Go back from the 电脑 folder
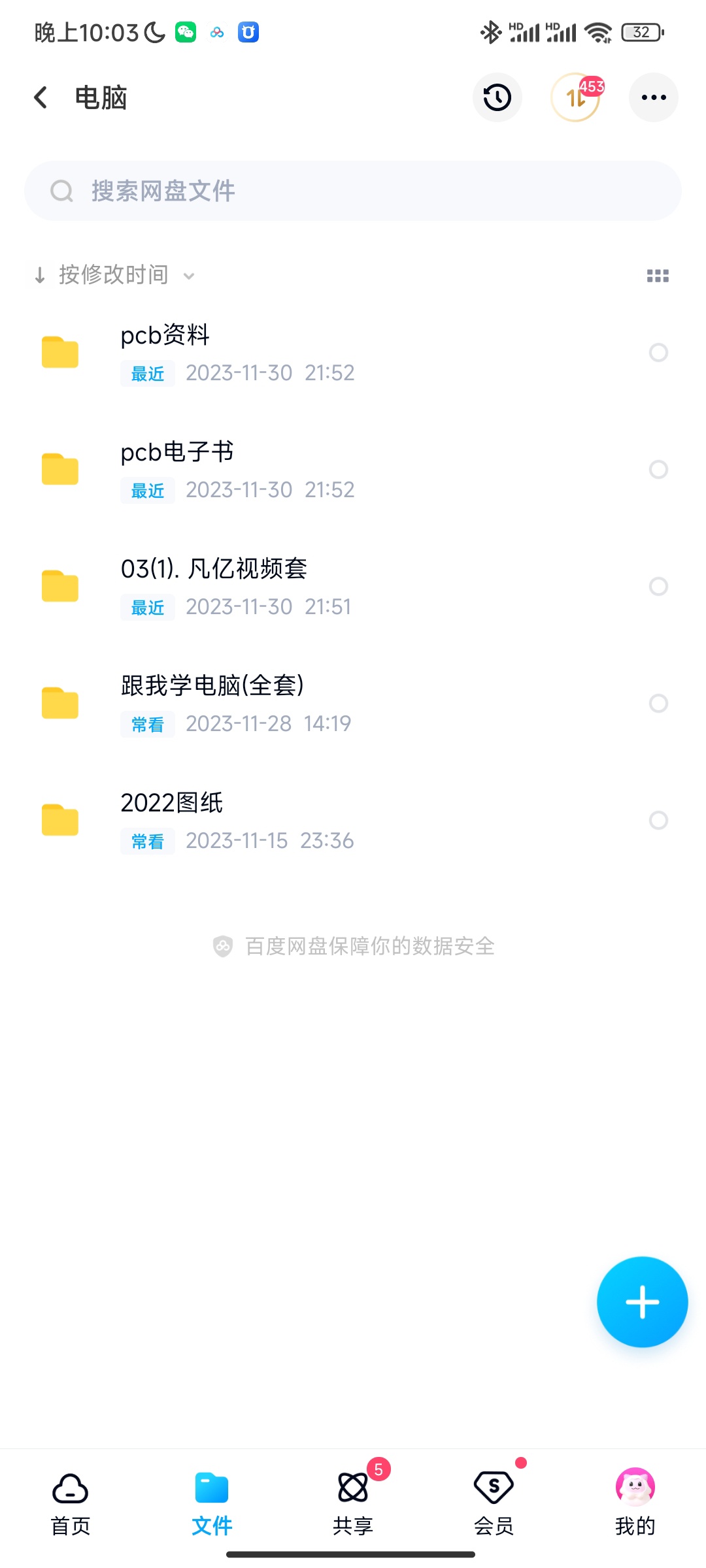Viewport: 706px width, 1568px height. [x=41, y=98]
